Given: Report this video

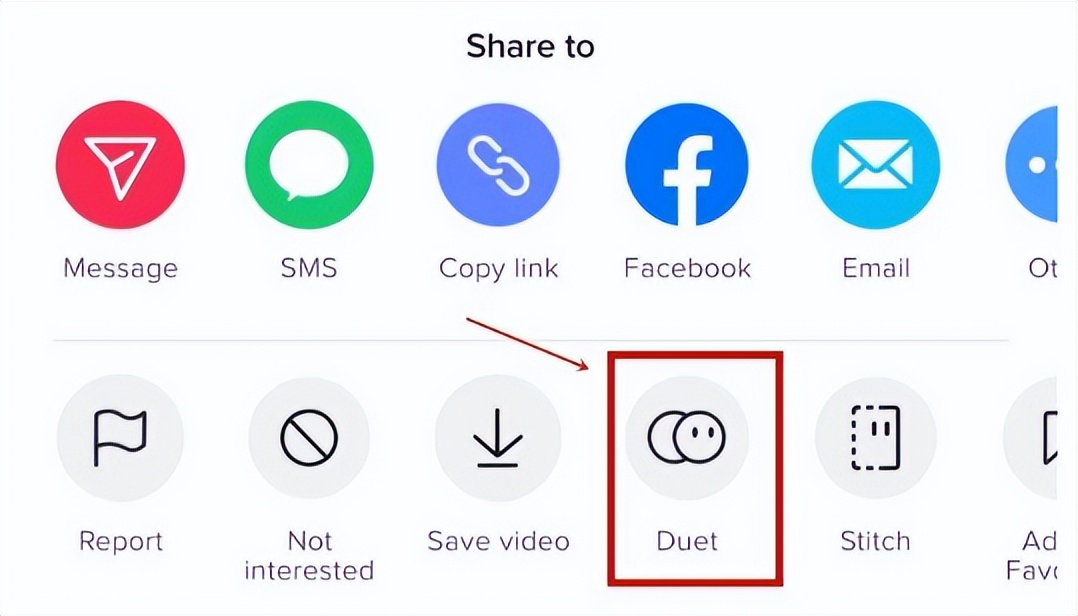Looking at the screenshot, I should [120, 437].
